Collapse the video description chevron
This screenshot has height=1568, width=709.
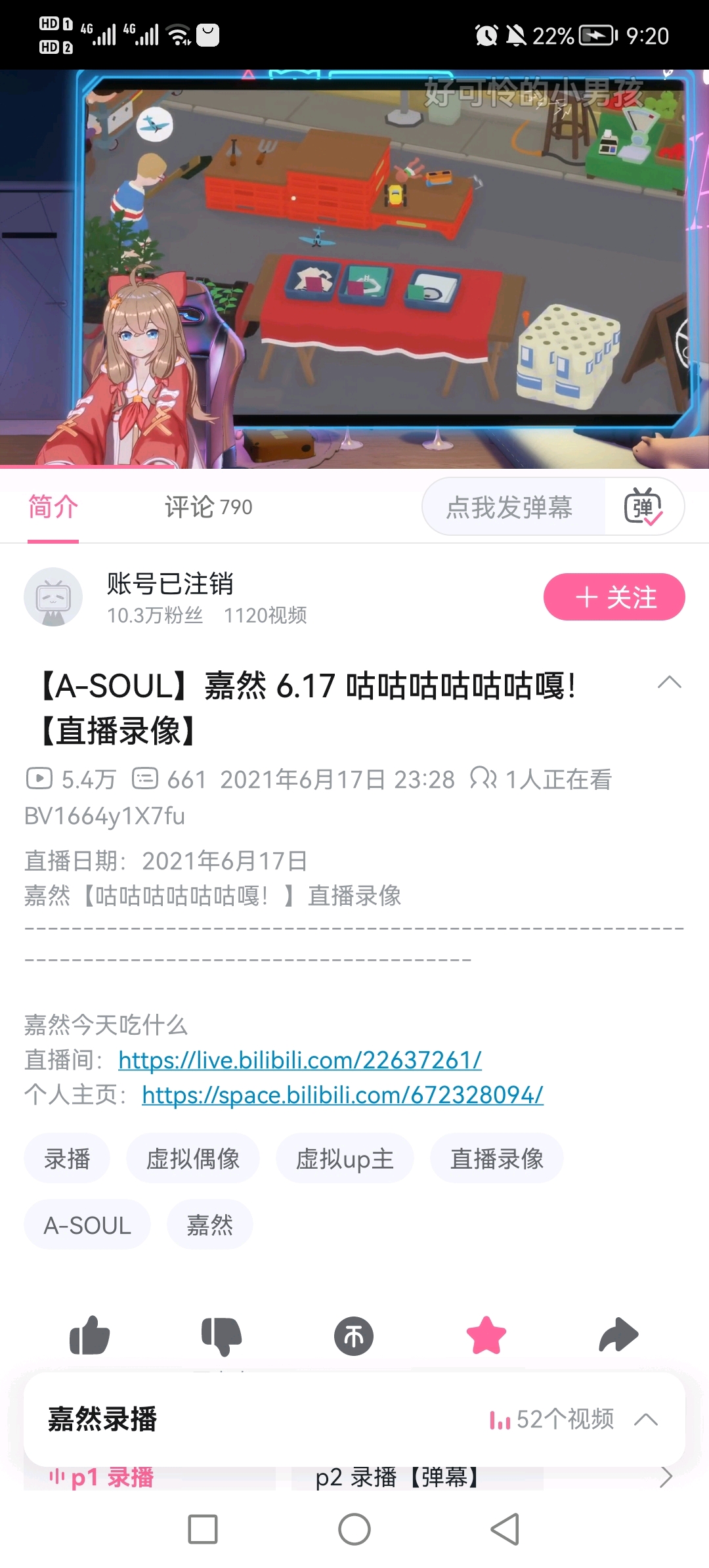[669, 683]
